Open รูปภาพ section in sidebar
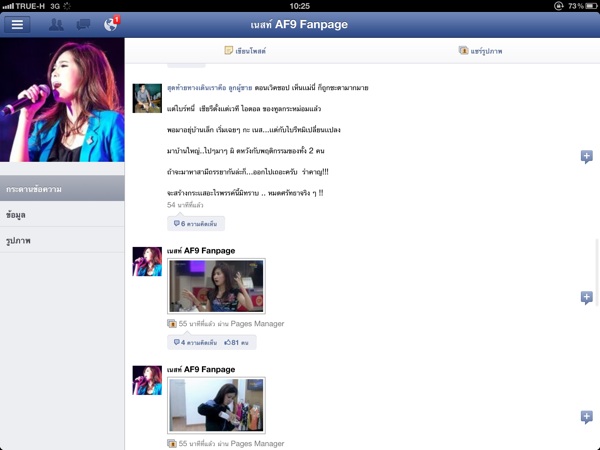The image size is (600, 450). (x=62, y=240)
